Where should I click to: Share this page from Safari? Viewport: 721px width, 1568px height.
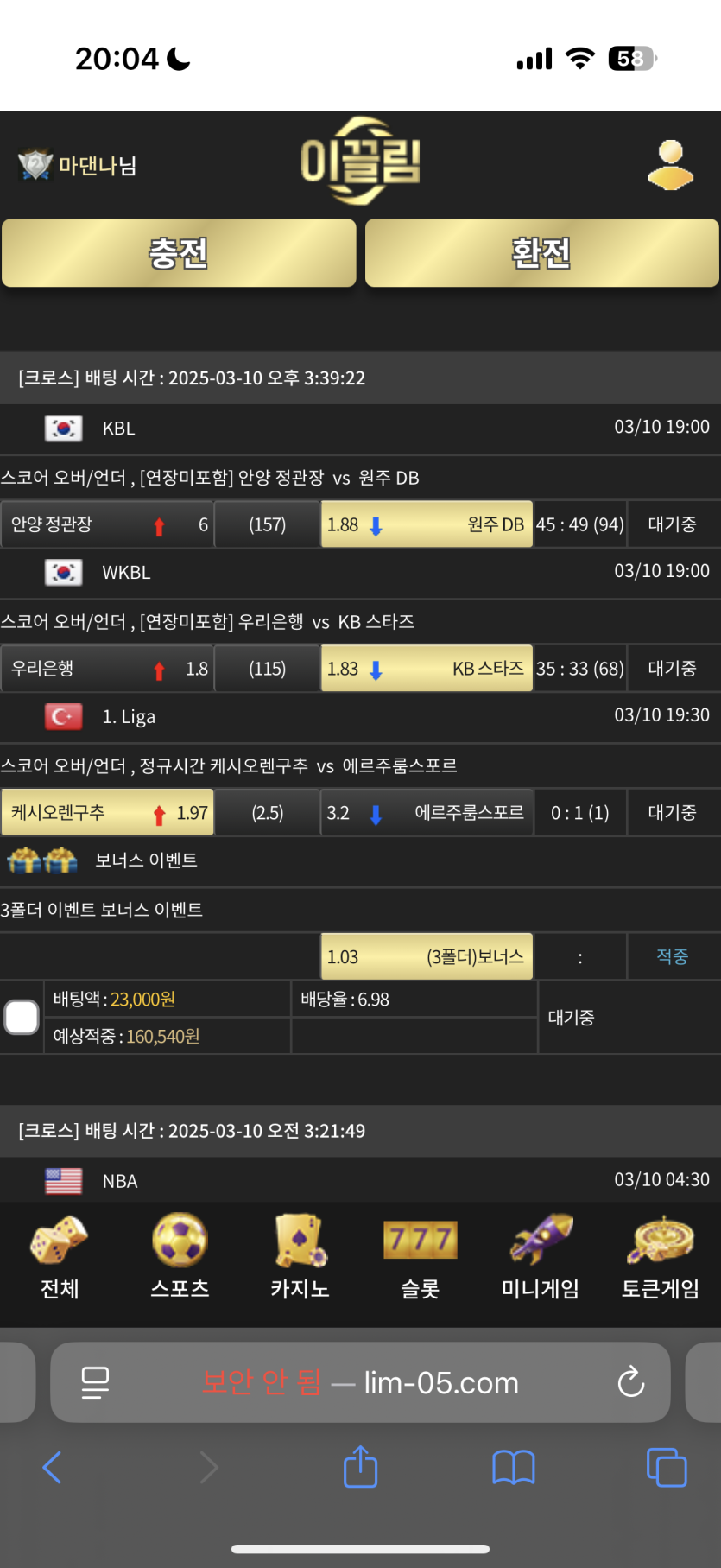click(x=360, y=1467)
